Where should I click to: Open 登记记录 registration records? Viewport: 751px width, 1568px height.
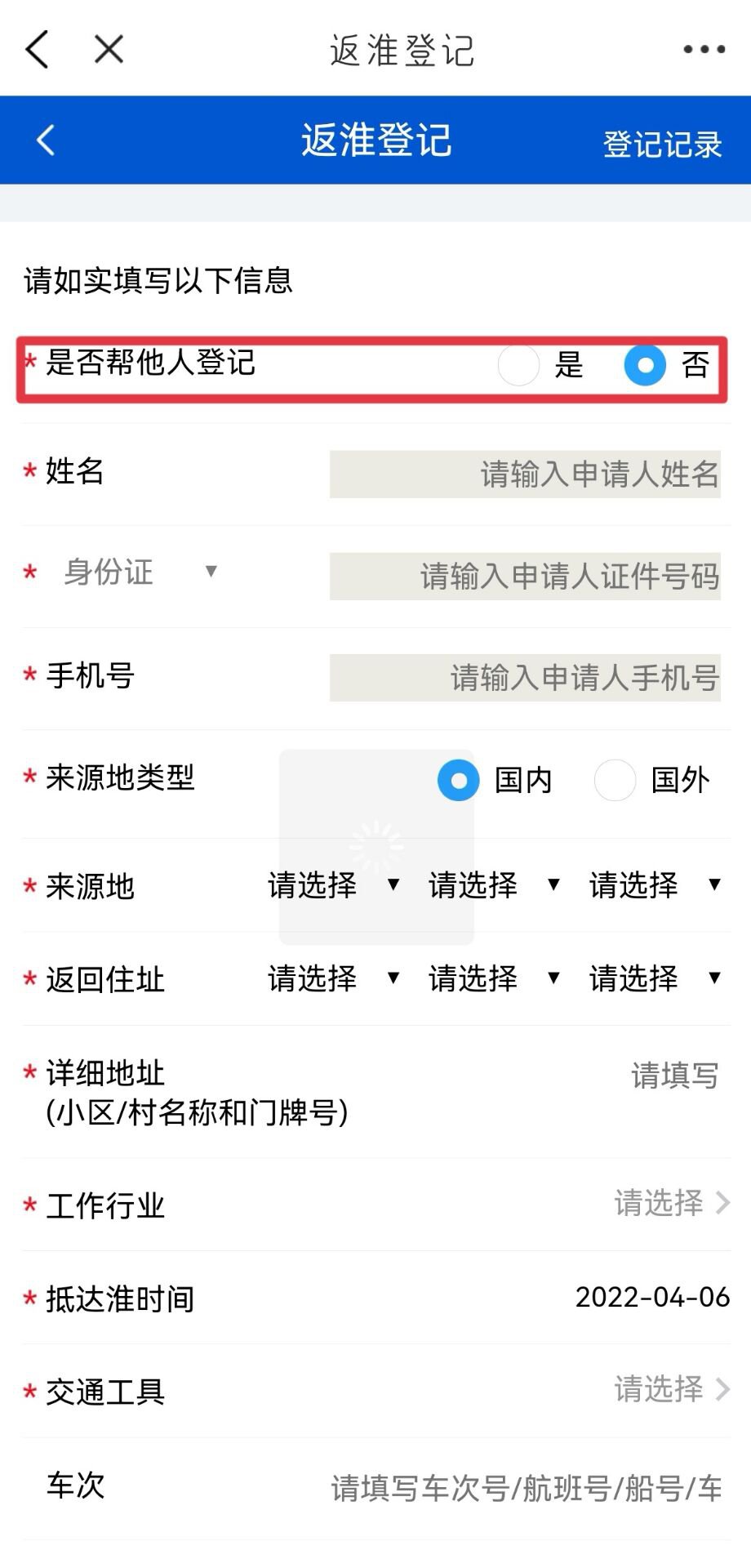(x=662, y=145)
